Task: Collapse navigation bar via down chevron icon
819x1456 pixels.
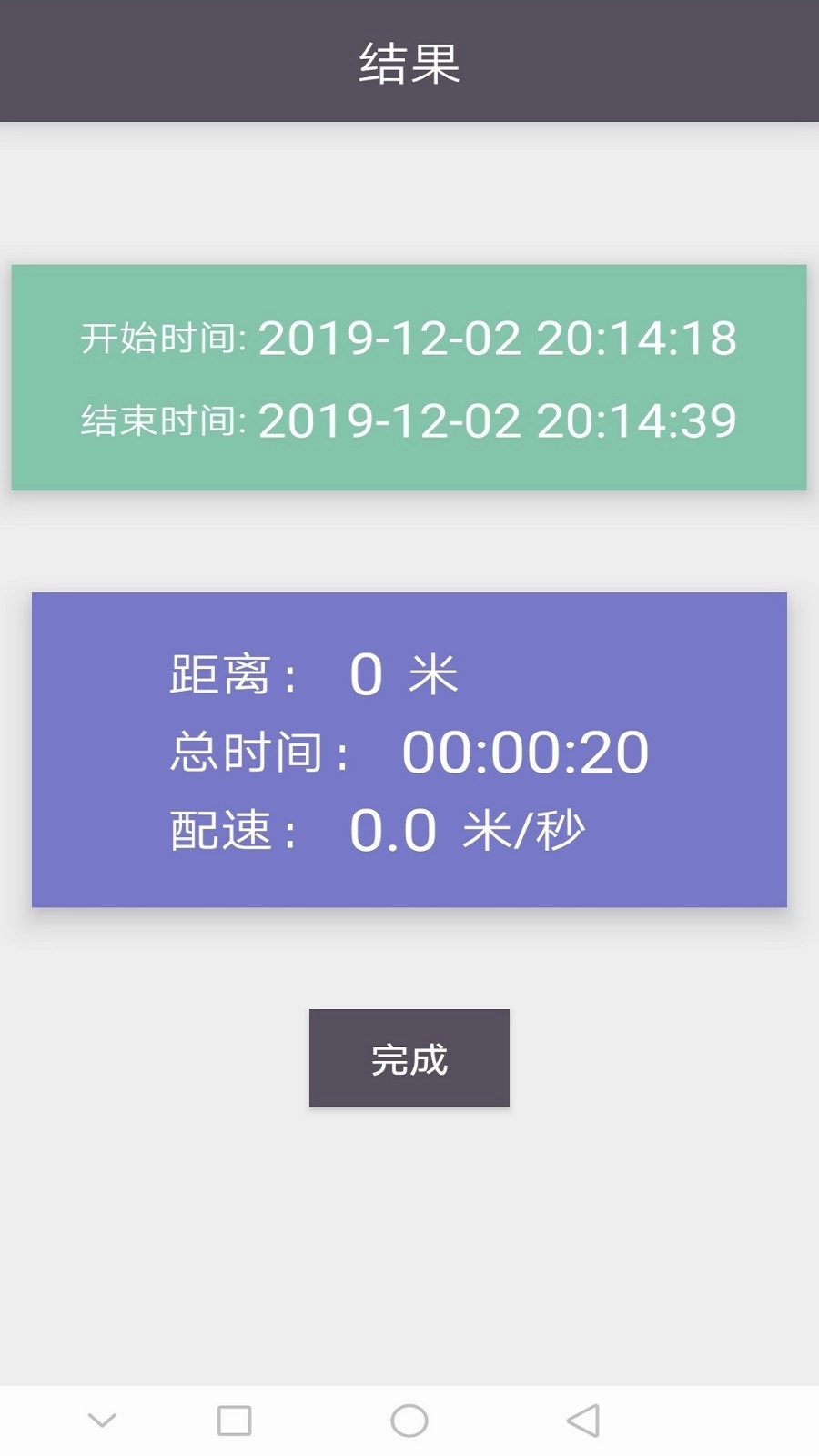Action: [x=102, y=1418]
